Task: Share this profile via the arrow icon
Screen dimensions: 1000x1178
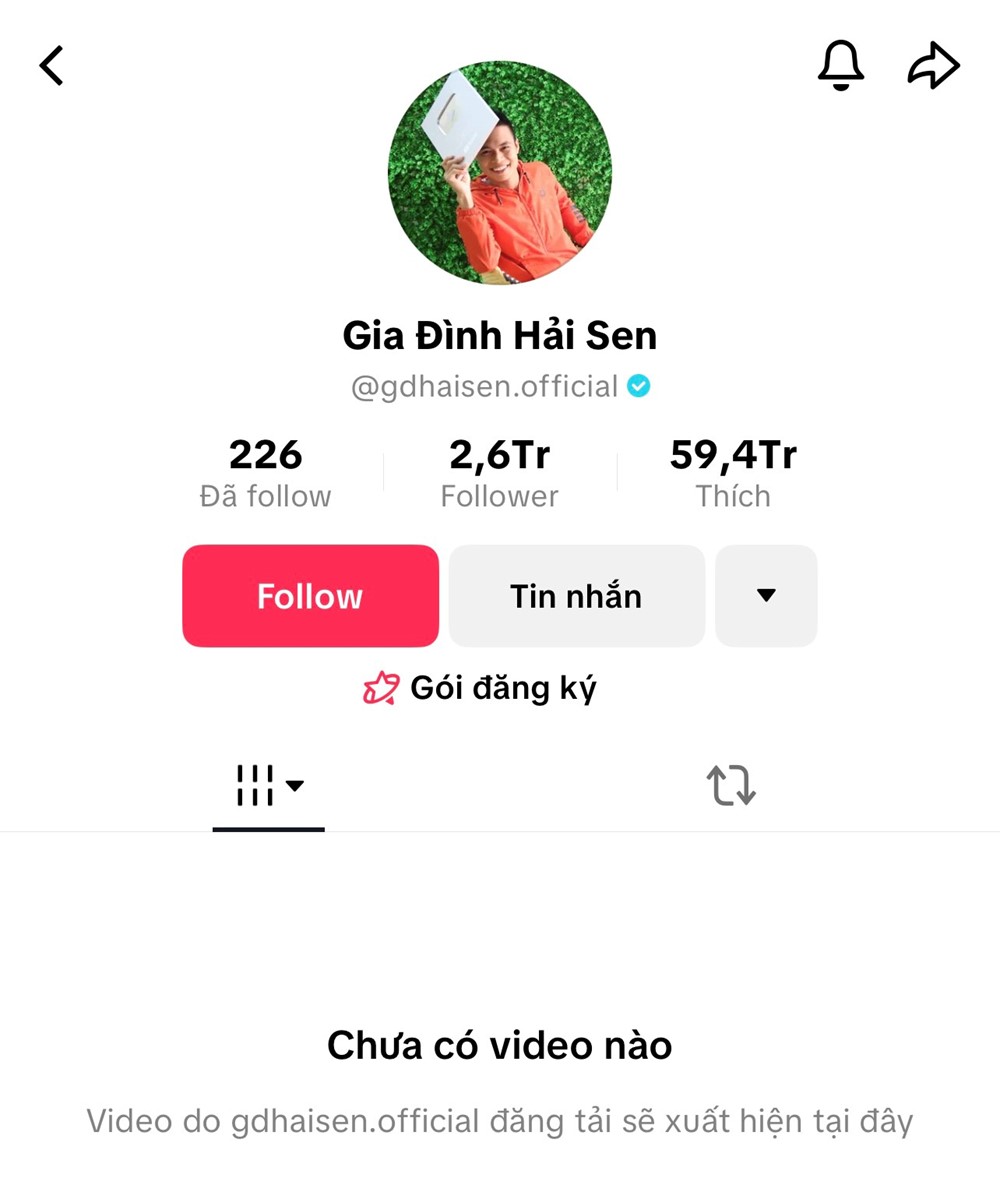Action: (933, 66)
